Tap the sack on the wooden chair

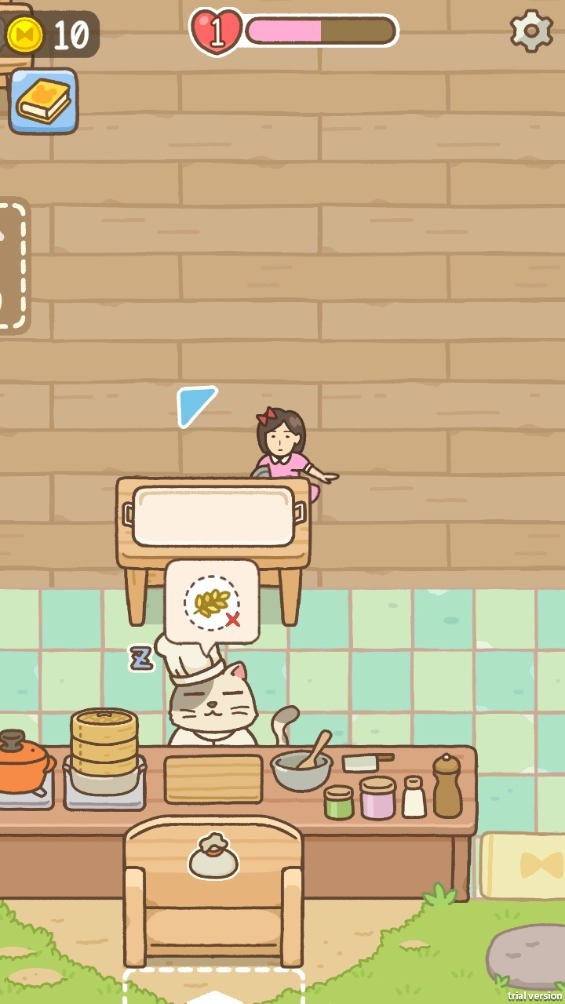[213, 855]
